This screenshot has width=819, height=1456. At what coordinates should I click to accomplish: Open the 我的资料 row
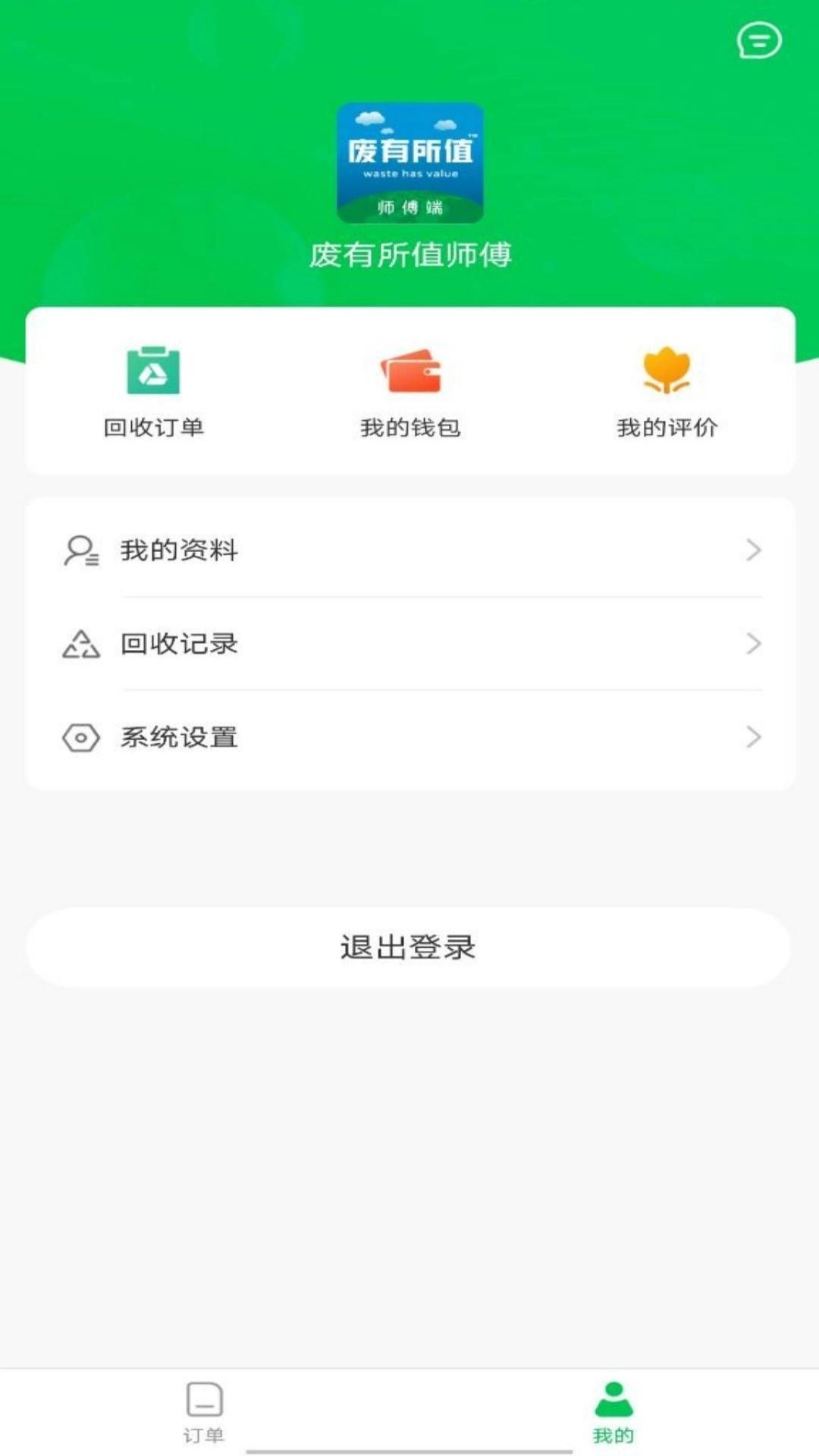tap(409, 551)
